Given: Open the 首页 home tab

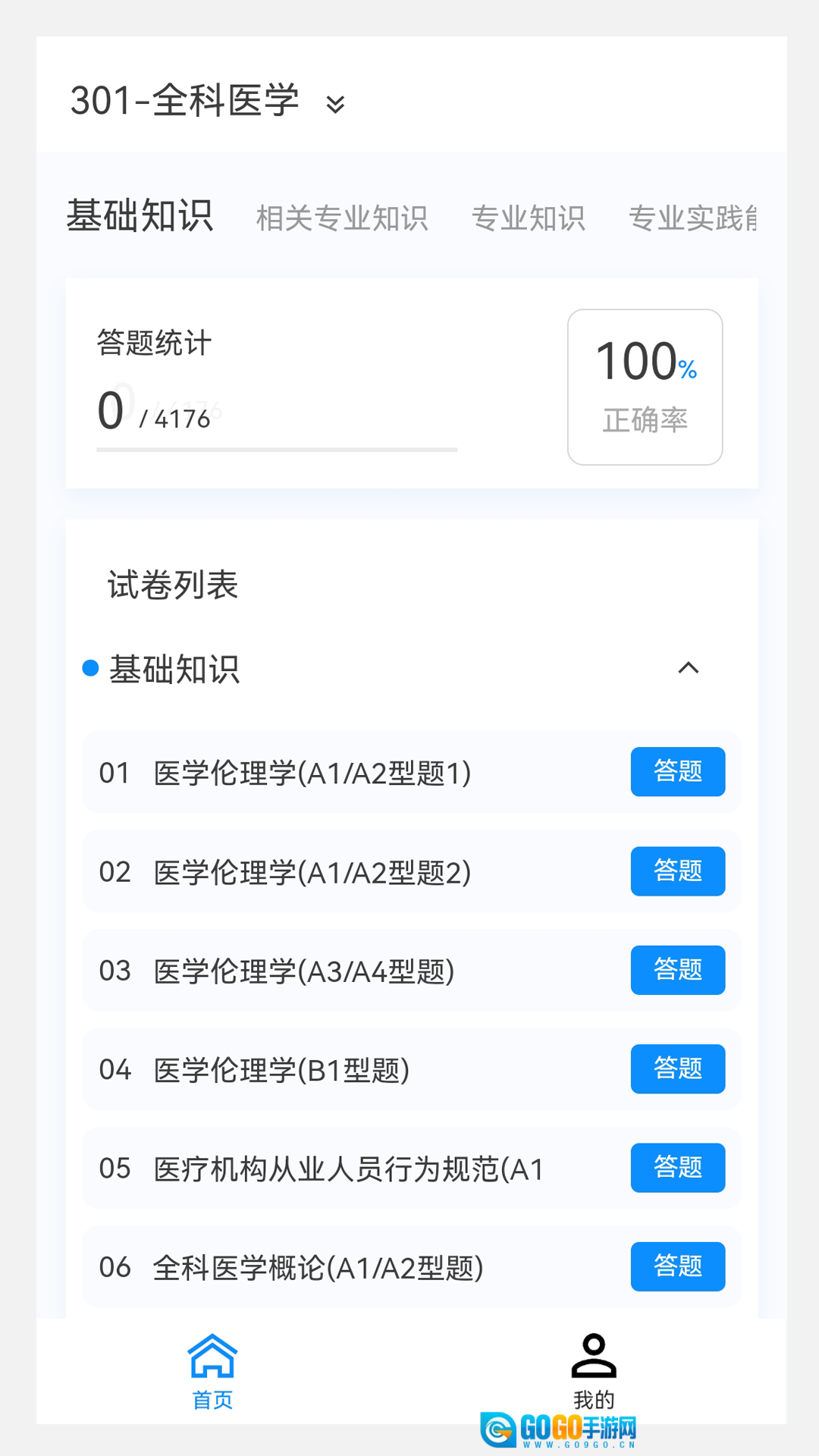Looking at the screenshot, I should (212, 1371).
